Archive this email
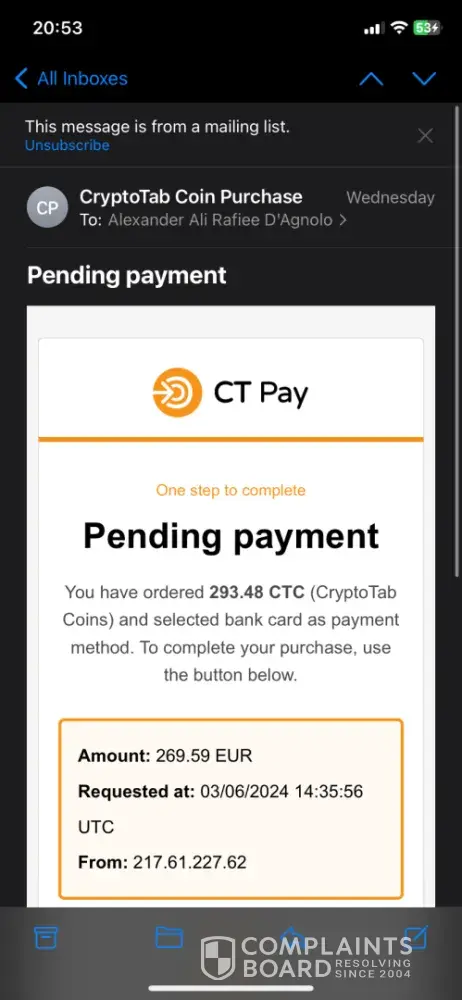The width and height of the screenshot is (462, 1000). click(x=46, y=938)
